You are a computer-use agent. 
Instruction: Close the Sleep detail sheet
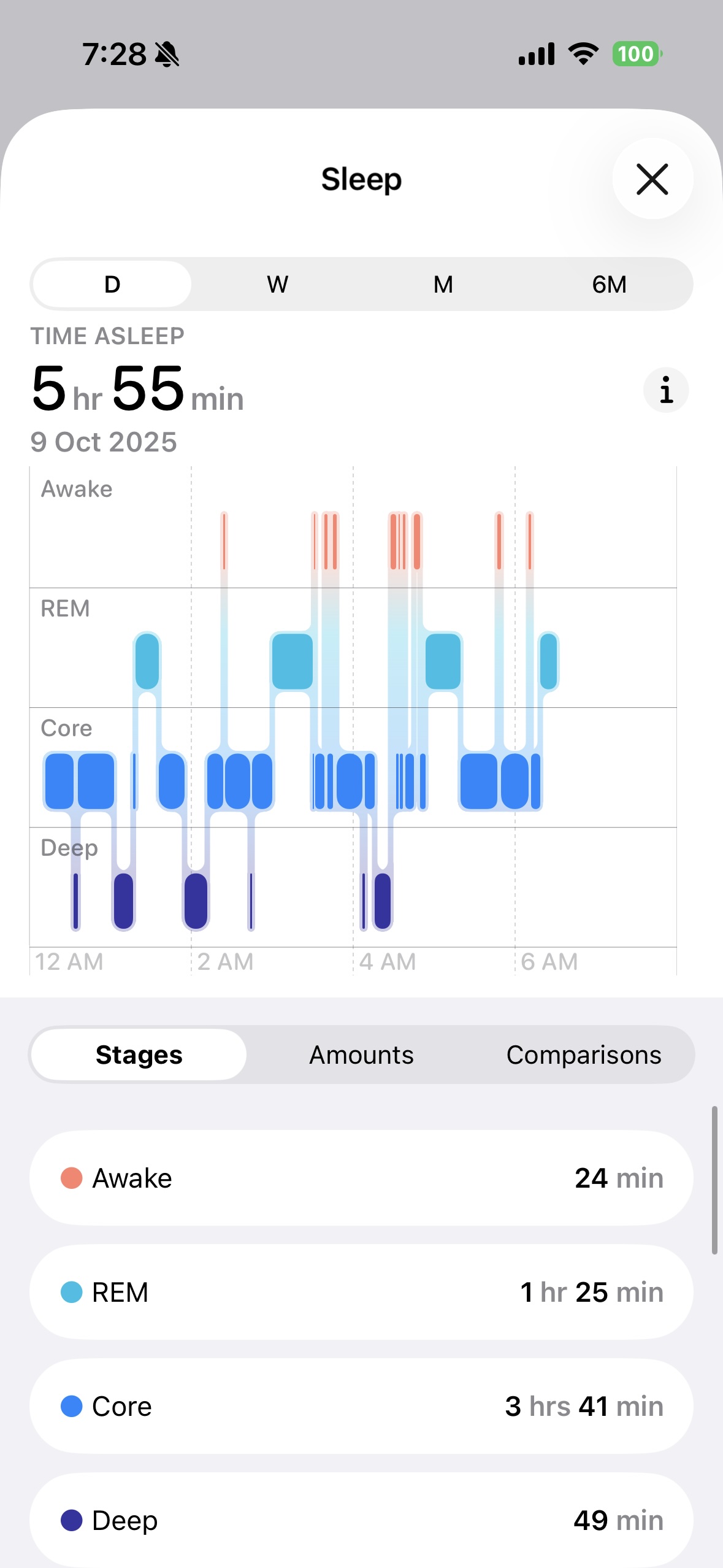652,179
